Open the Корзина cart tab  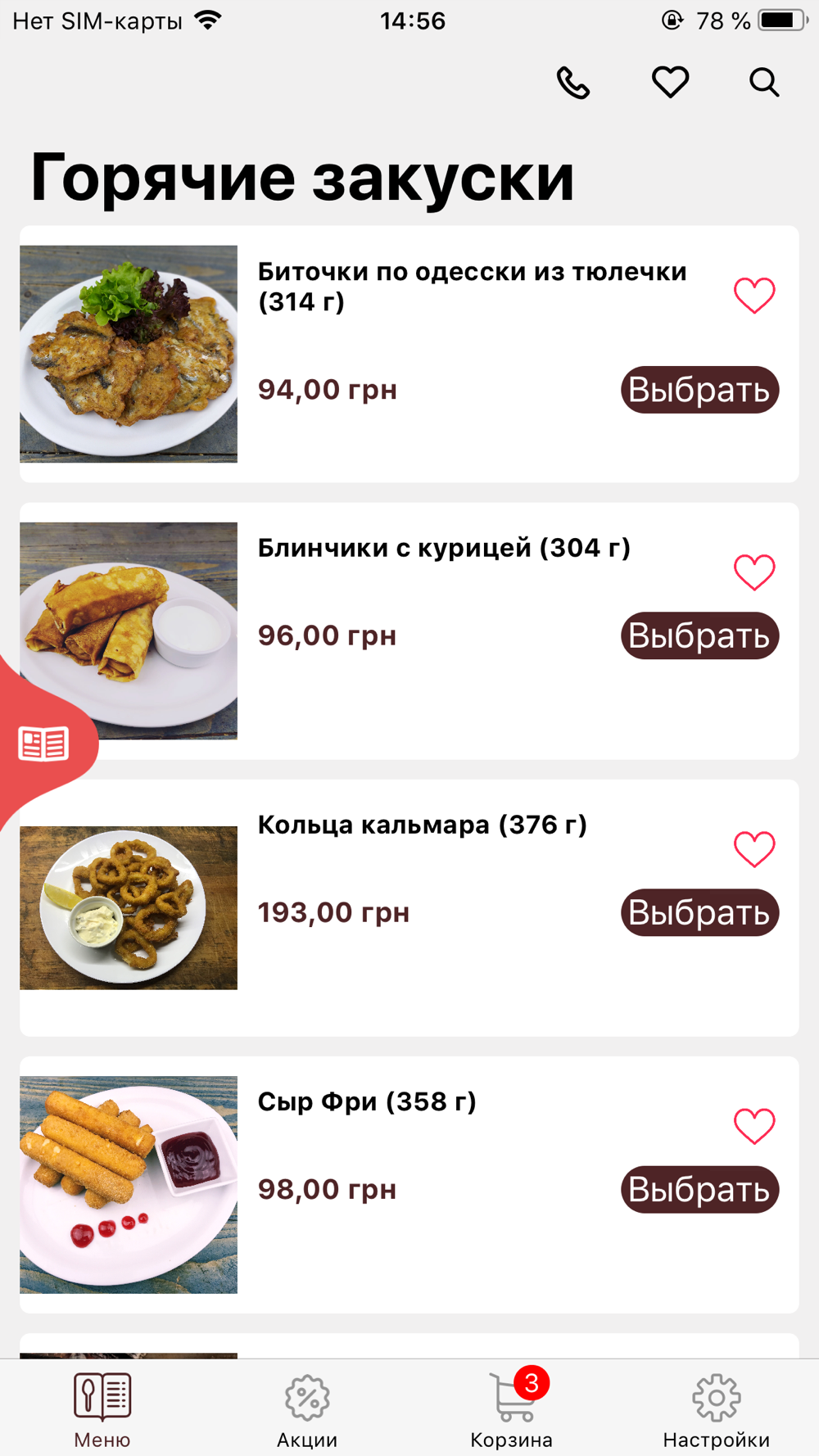pyautogui.click(x=512, y=1410)
